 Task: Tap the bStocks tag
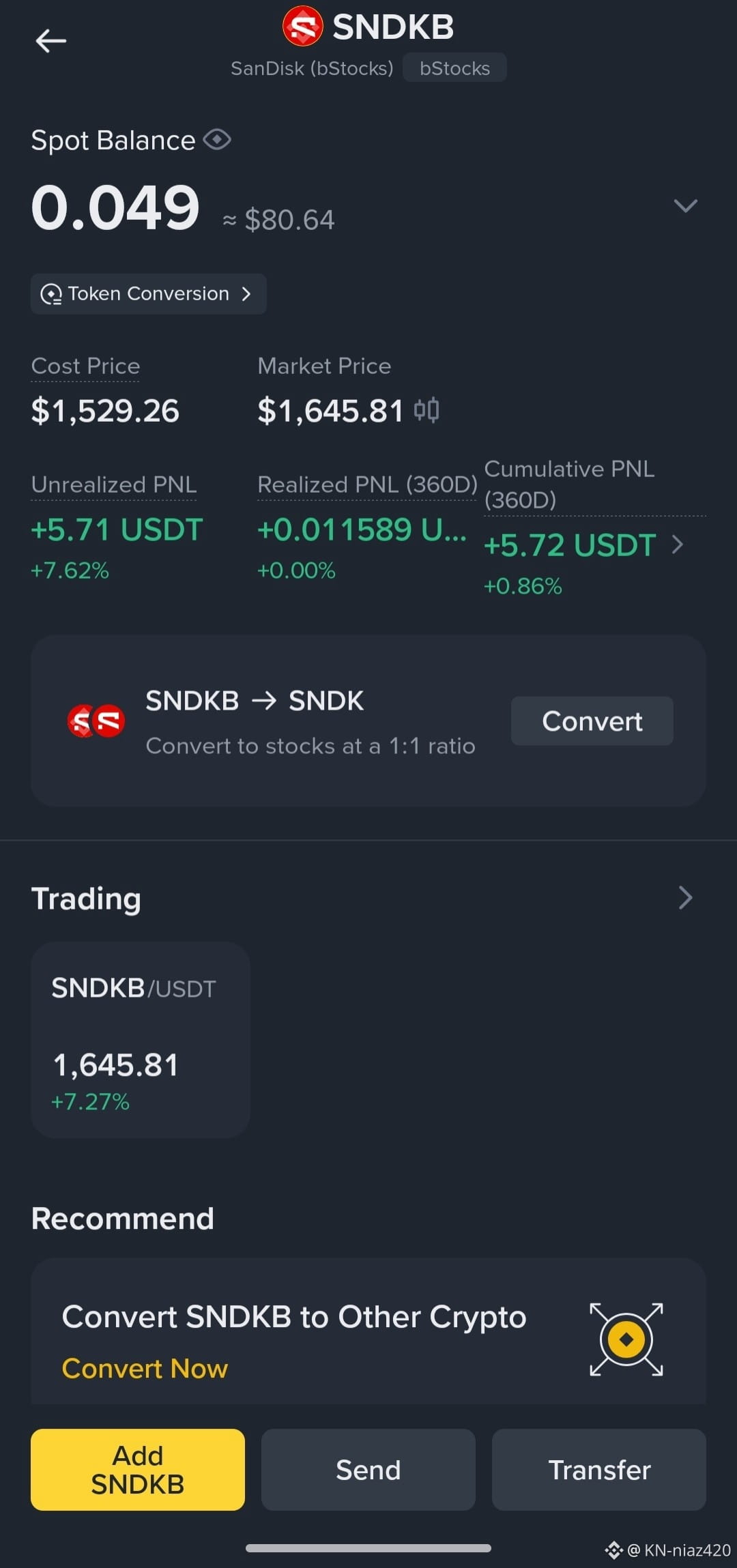[454, 68]
